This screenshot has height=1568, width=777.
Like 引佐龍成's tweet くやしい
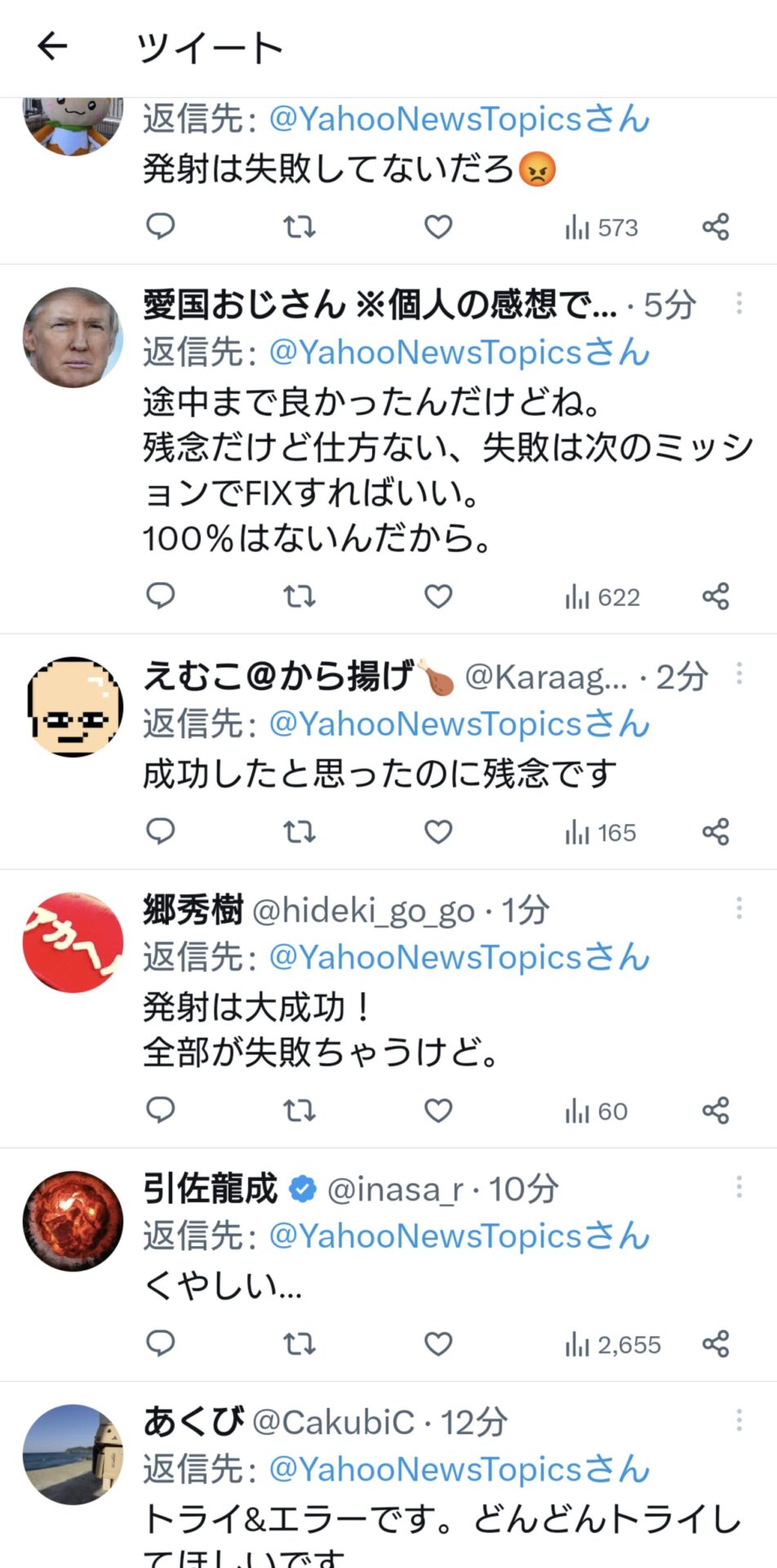point(438,1344)
